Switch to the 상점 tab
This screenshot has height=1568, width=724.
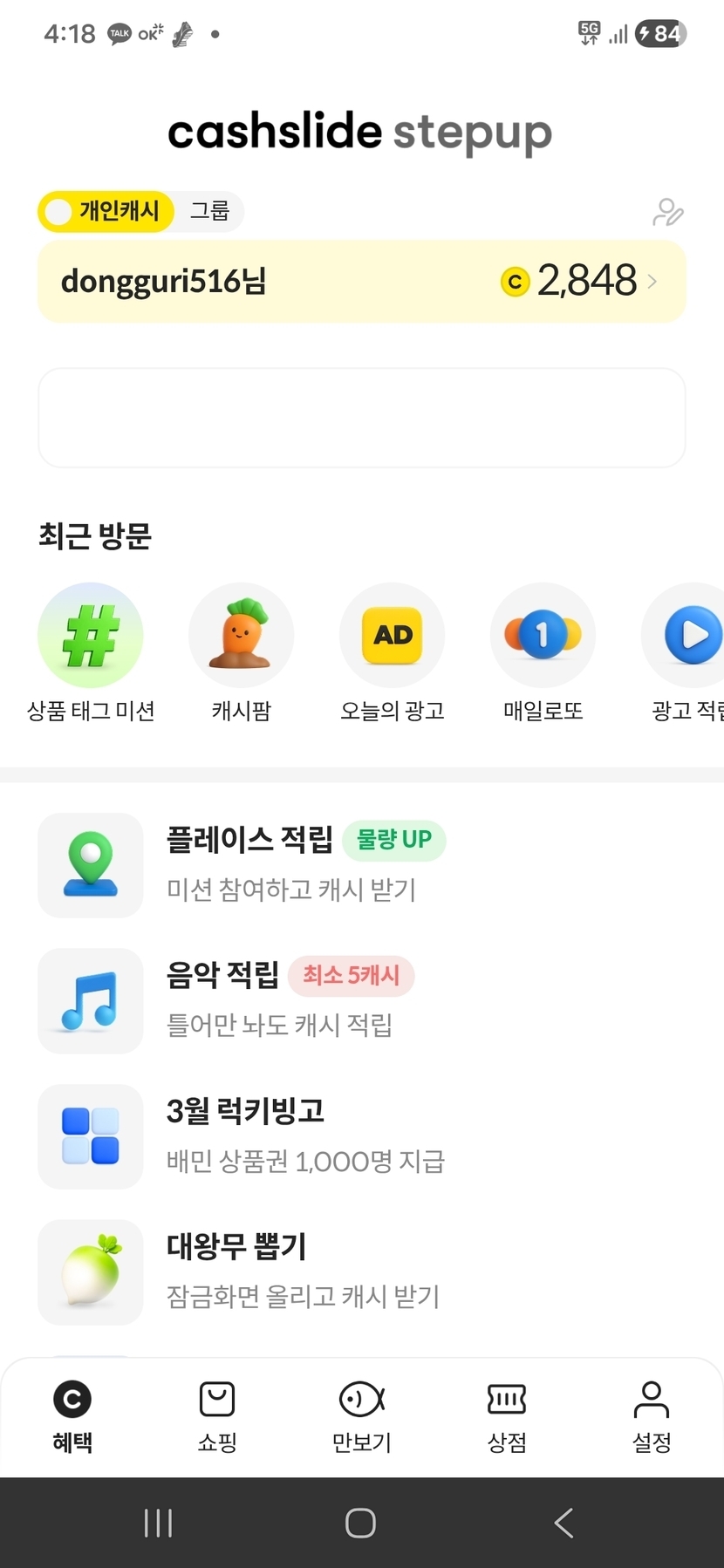point(507,1416)
